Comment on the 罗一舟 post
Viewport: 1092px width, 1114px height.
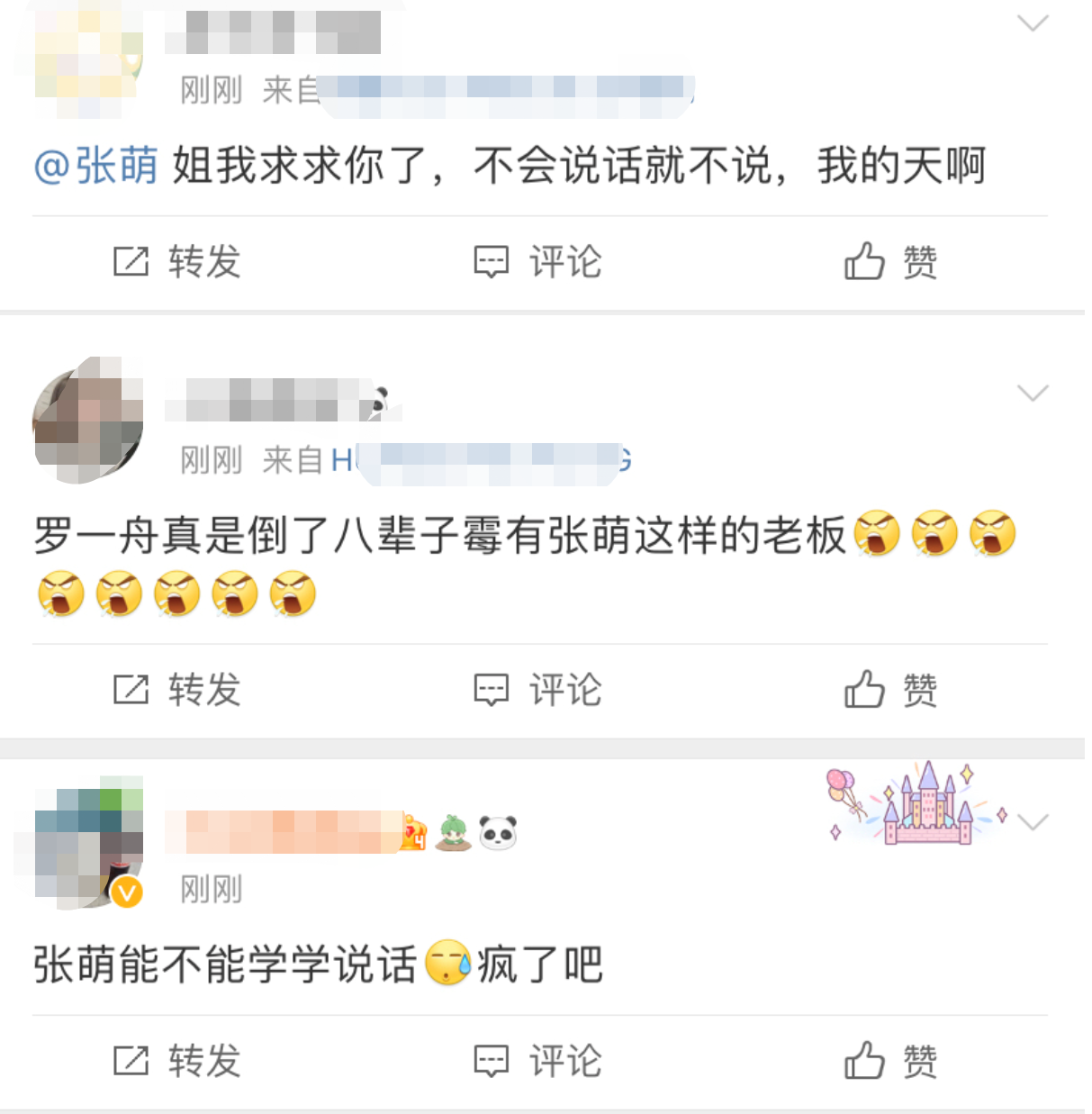pyautogui.click(x=538, y=690)
